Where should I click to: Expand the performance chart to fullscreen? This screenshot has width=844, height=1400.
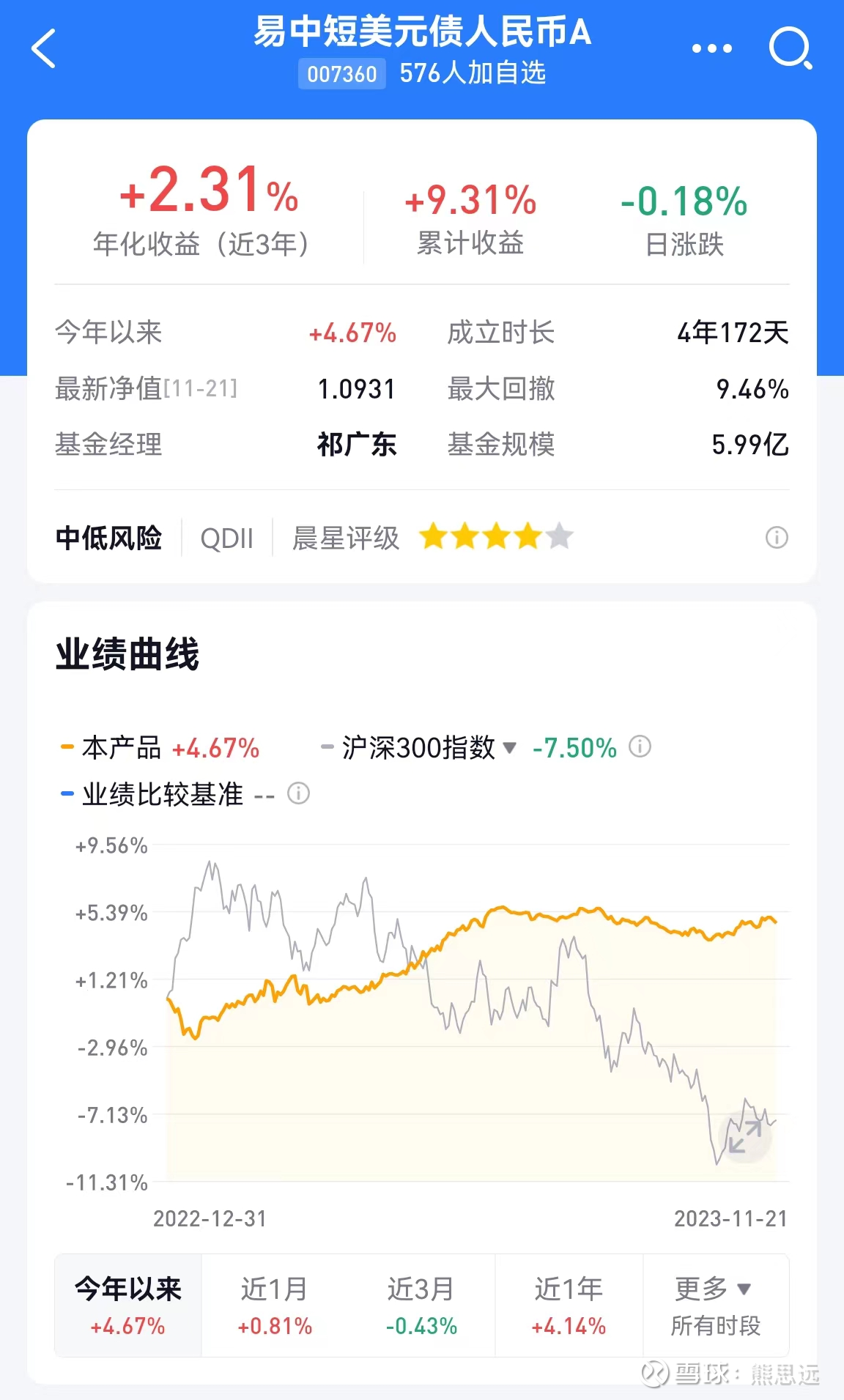click(745, 1136)
